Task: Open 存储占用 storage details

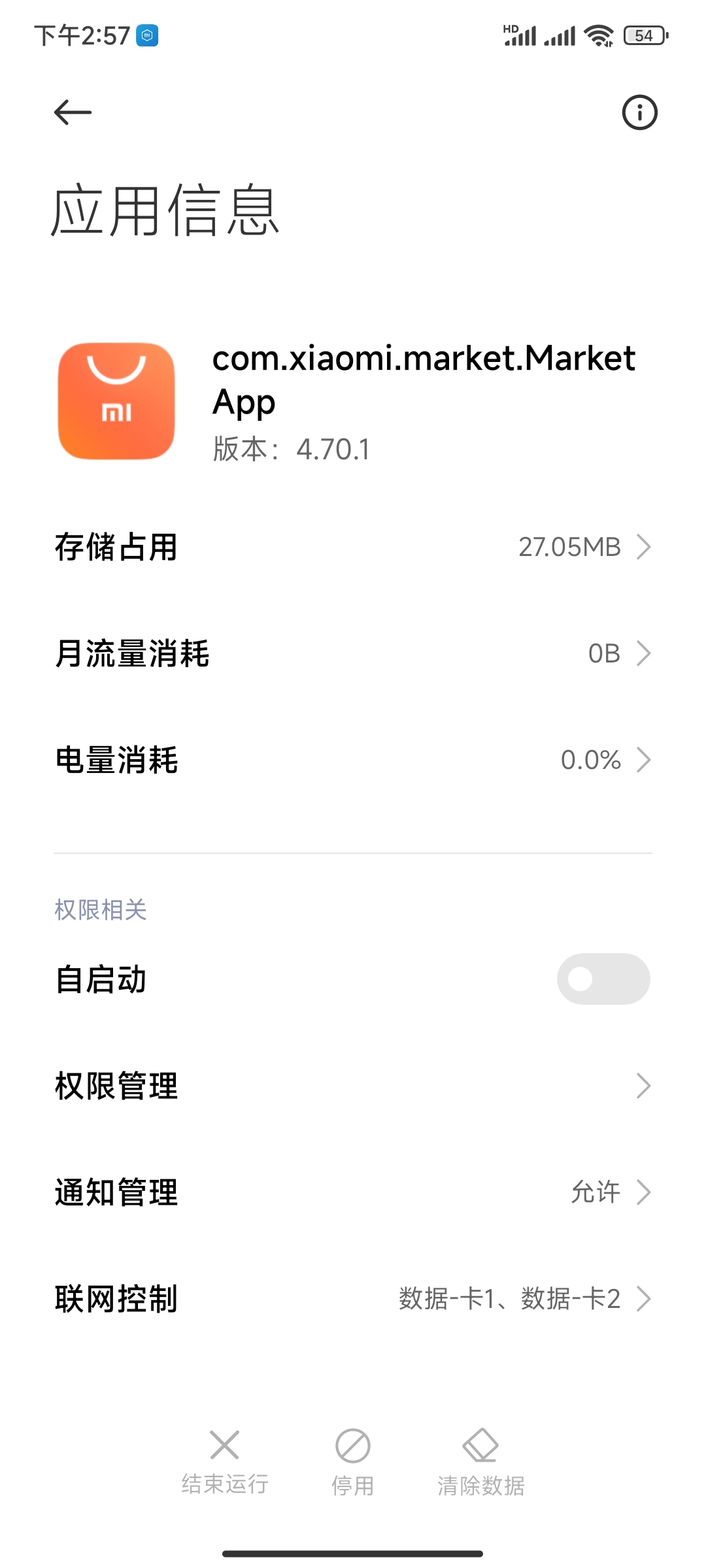Action: 353,547
